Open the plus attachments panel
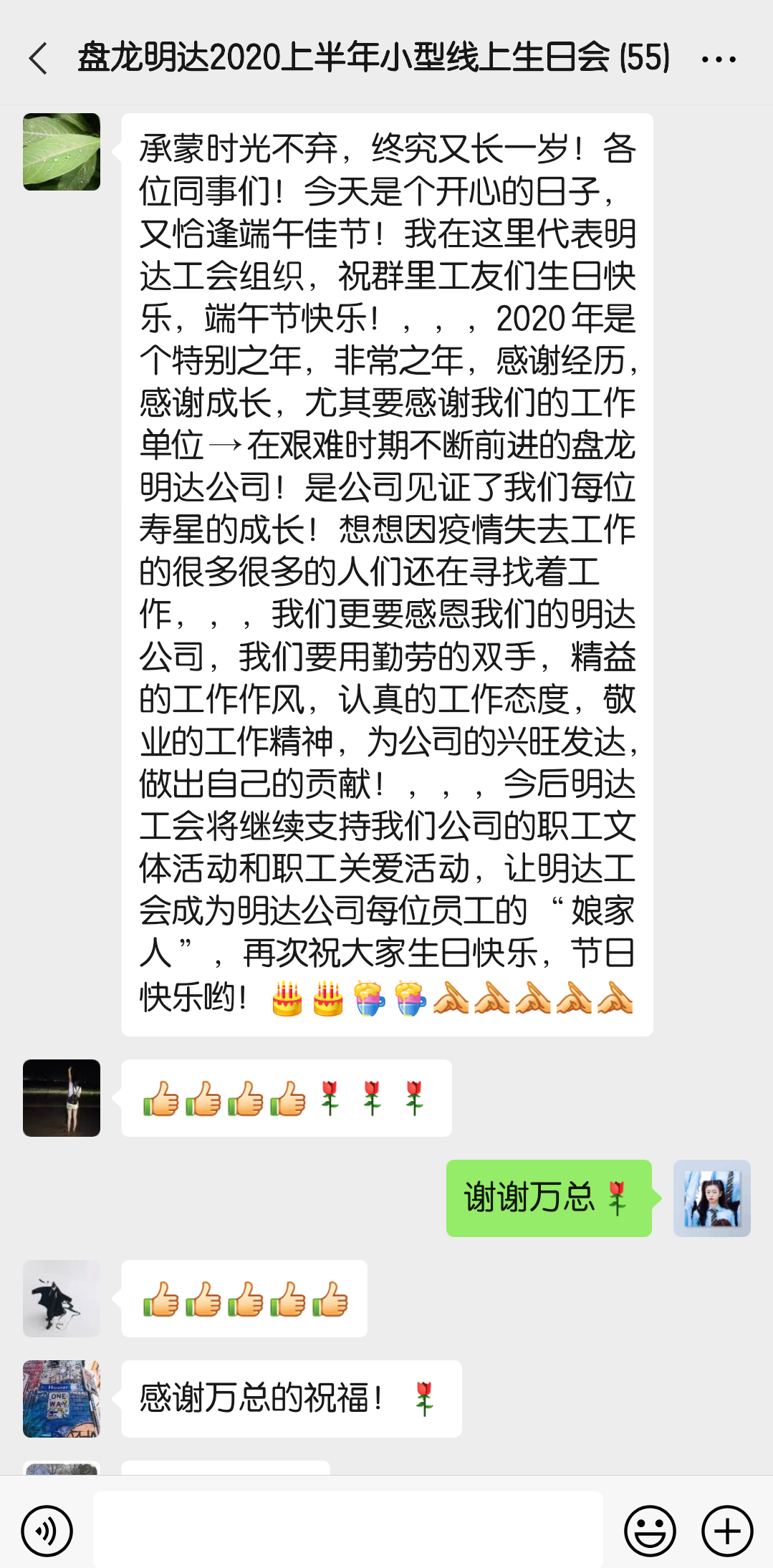This screenshot has width=773, height=1568. tap(727, 1531)
